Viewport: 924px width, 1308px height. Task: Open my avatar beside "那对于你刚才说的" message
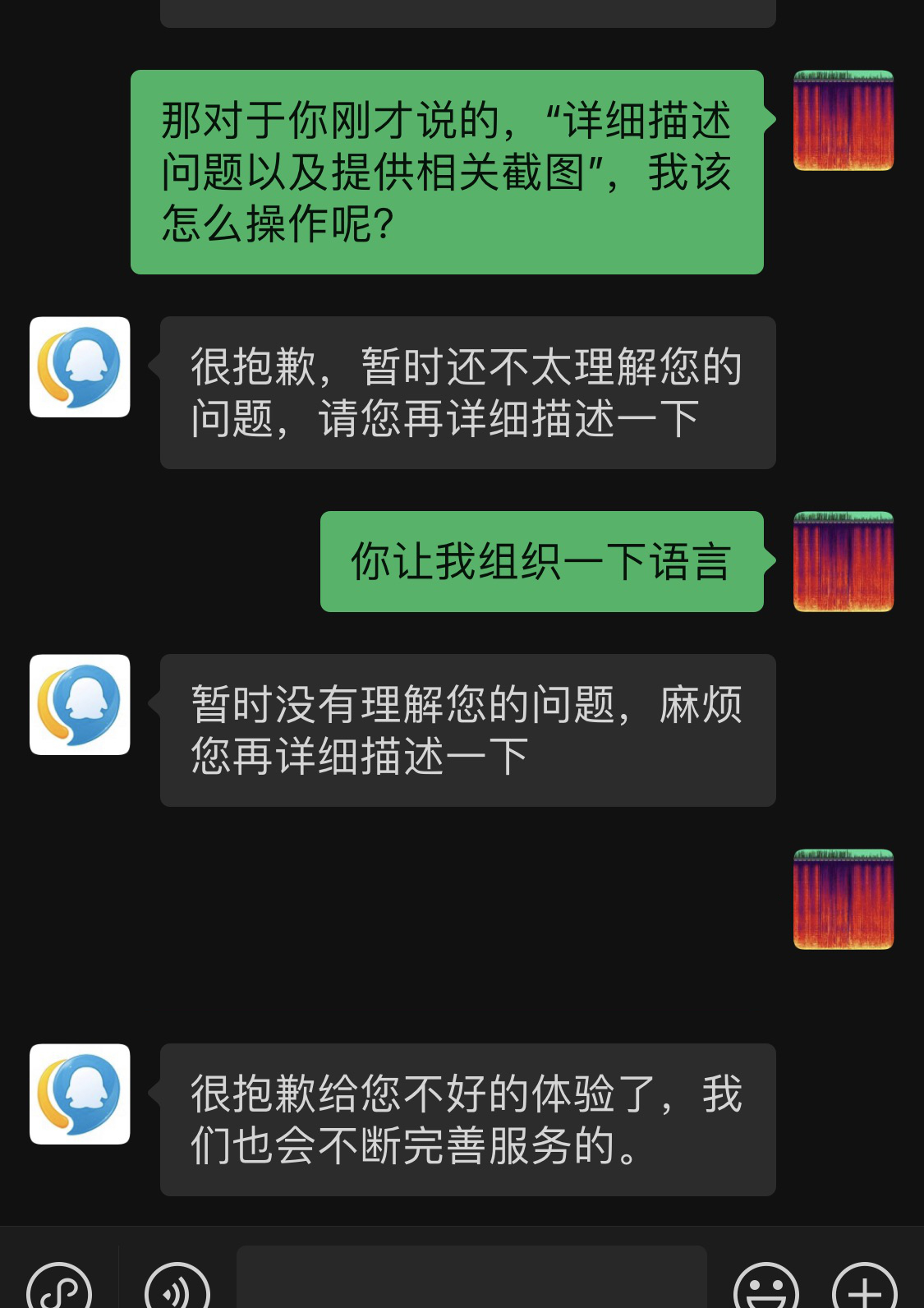coord(843,121)
